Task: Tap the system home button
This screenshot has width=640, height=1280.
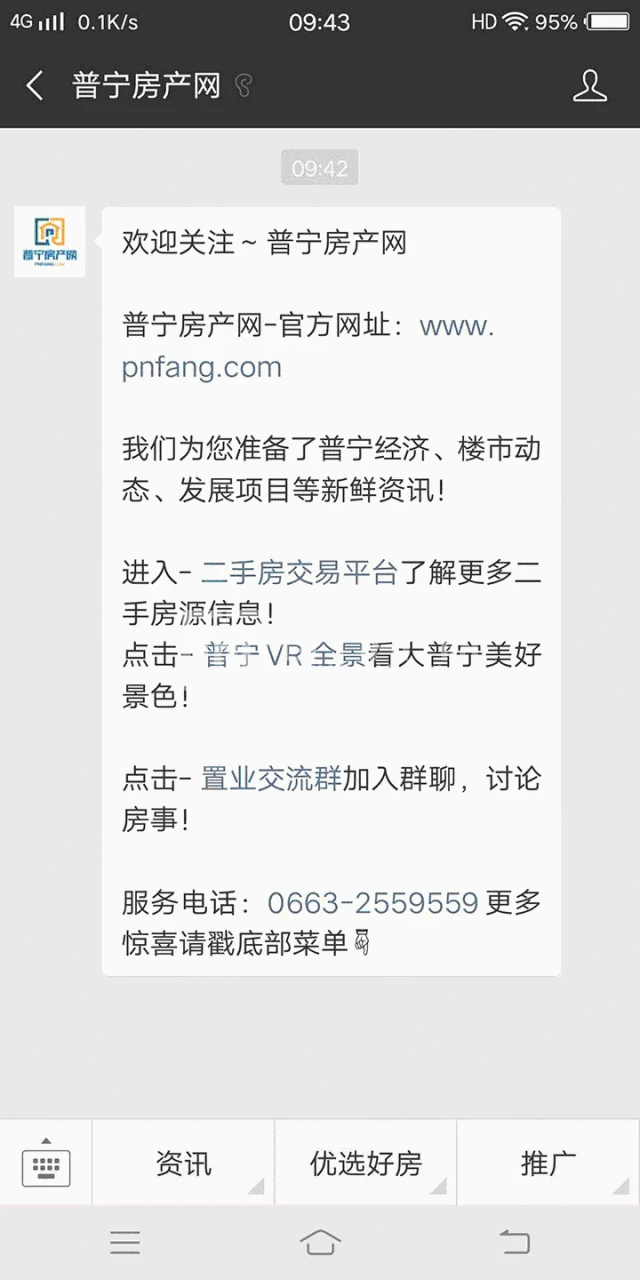Action: [320, 1243]
